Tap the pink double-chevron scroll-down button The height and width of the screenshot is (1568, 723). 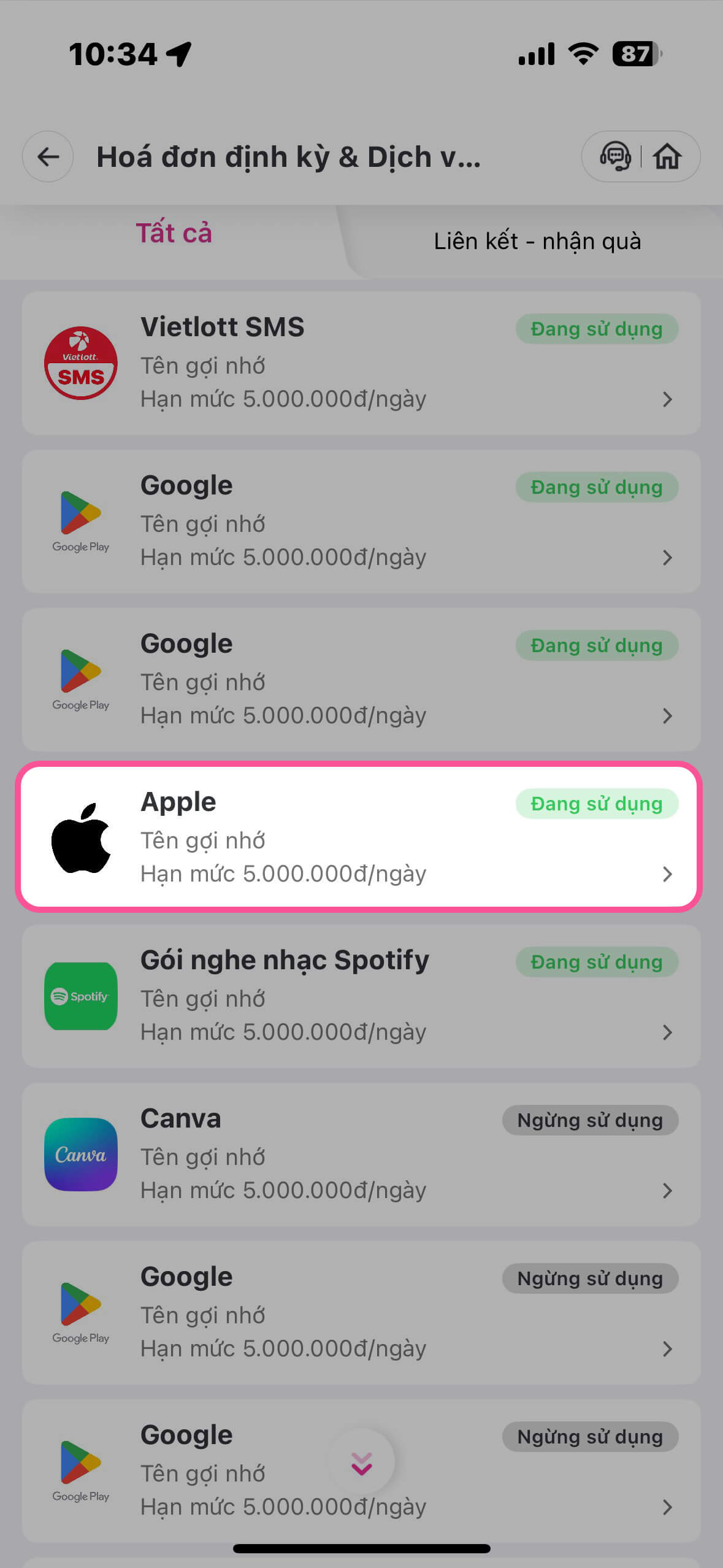click(x=361, y=1463)
